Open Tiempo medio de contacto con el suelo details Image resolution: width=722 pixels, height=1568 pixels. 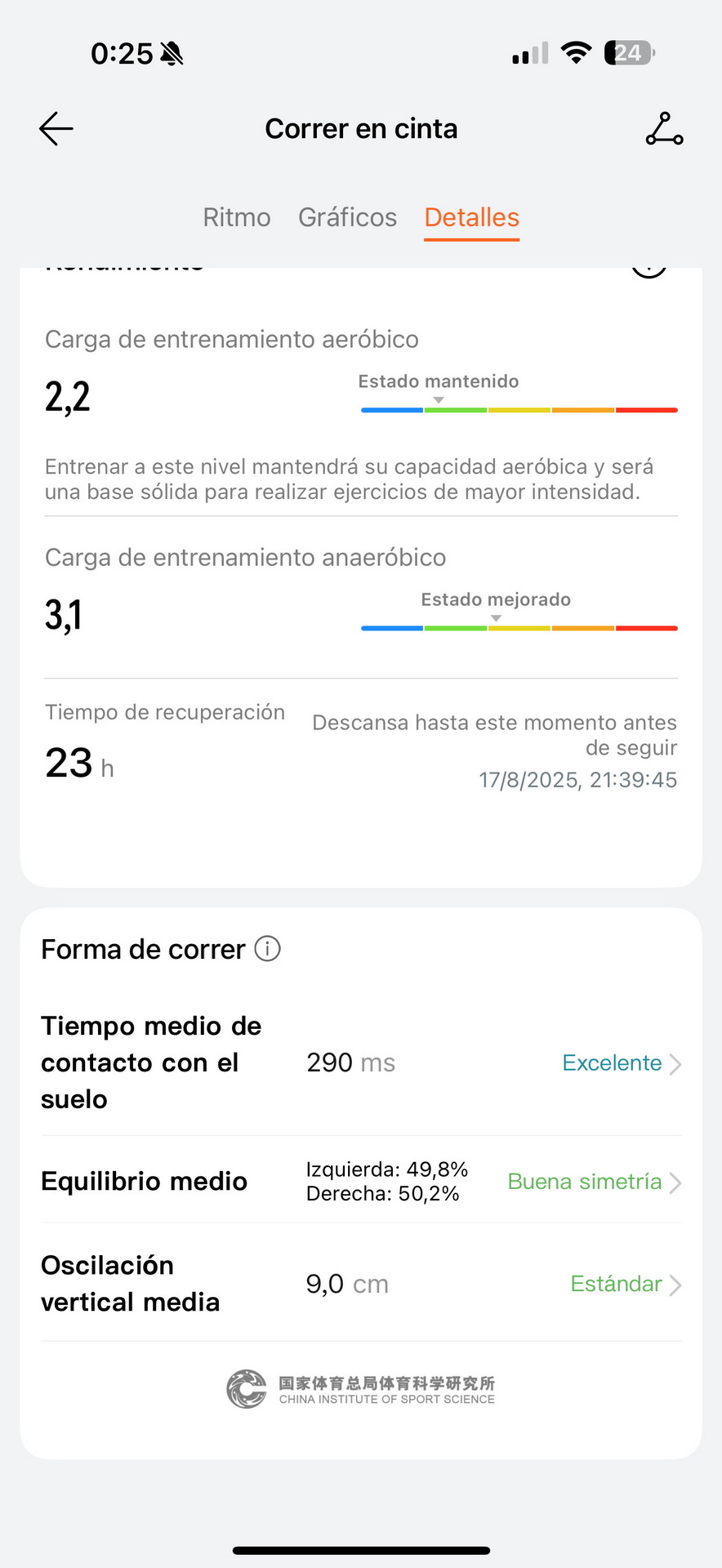(x=361, y=1062)
